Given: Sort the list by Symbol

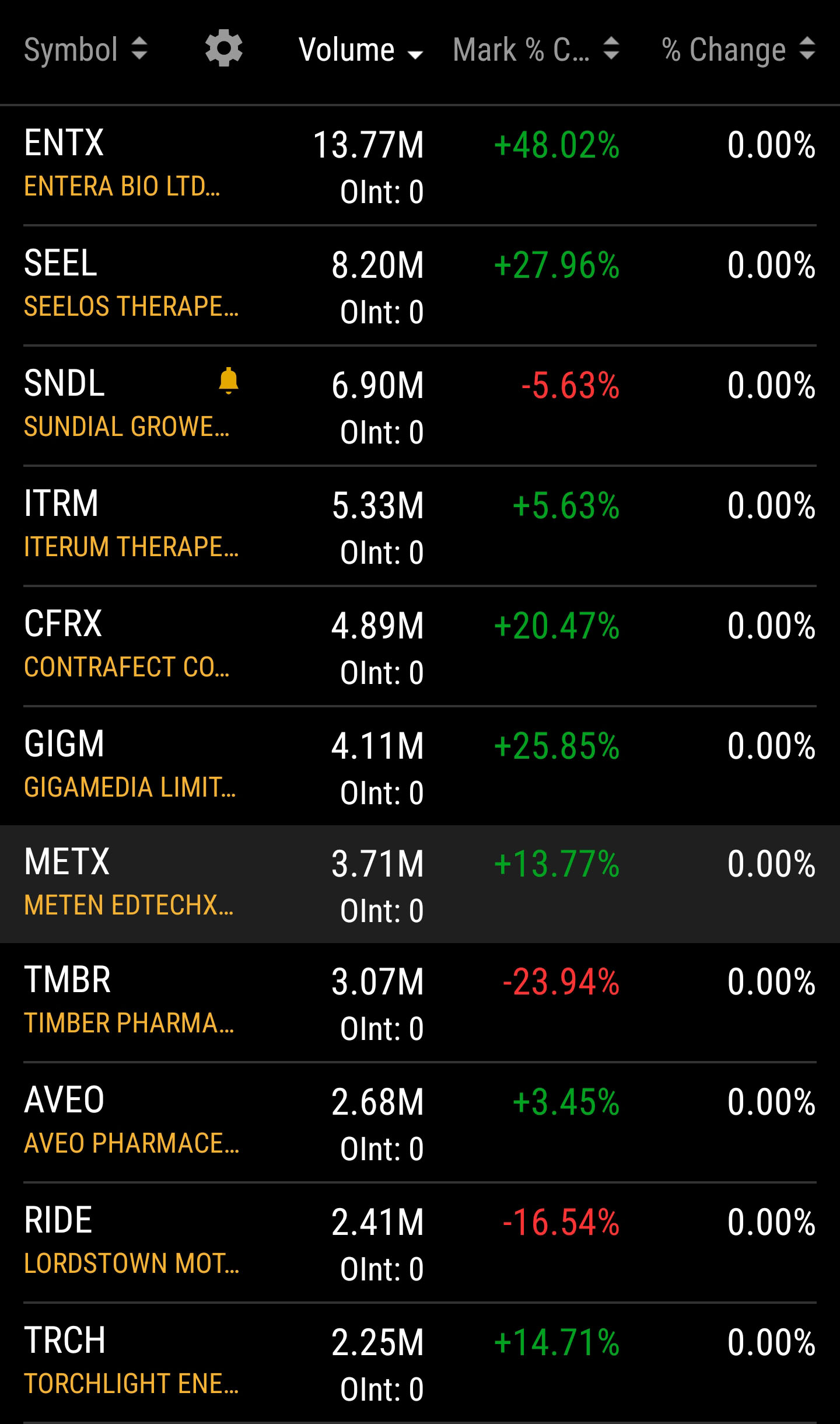Looking at the screenshot, I should (x=86, y=49).
